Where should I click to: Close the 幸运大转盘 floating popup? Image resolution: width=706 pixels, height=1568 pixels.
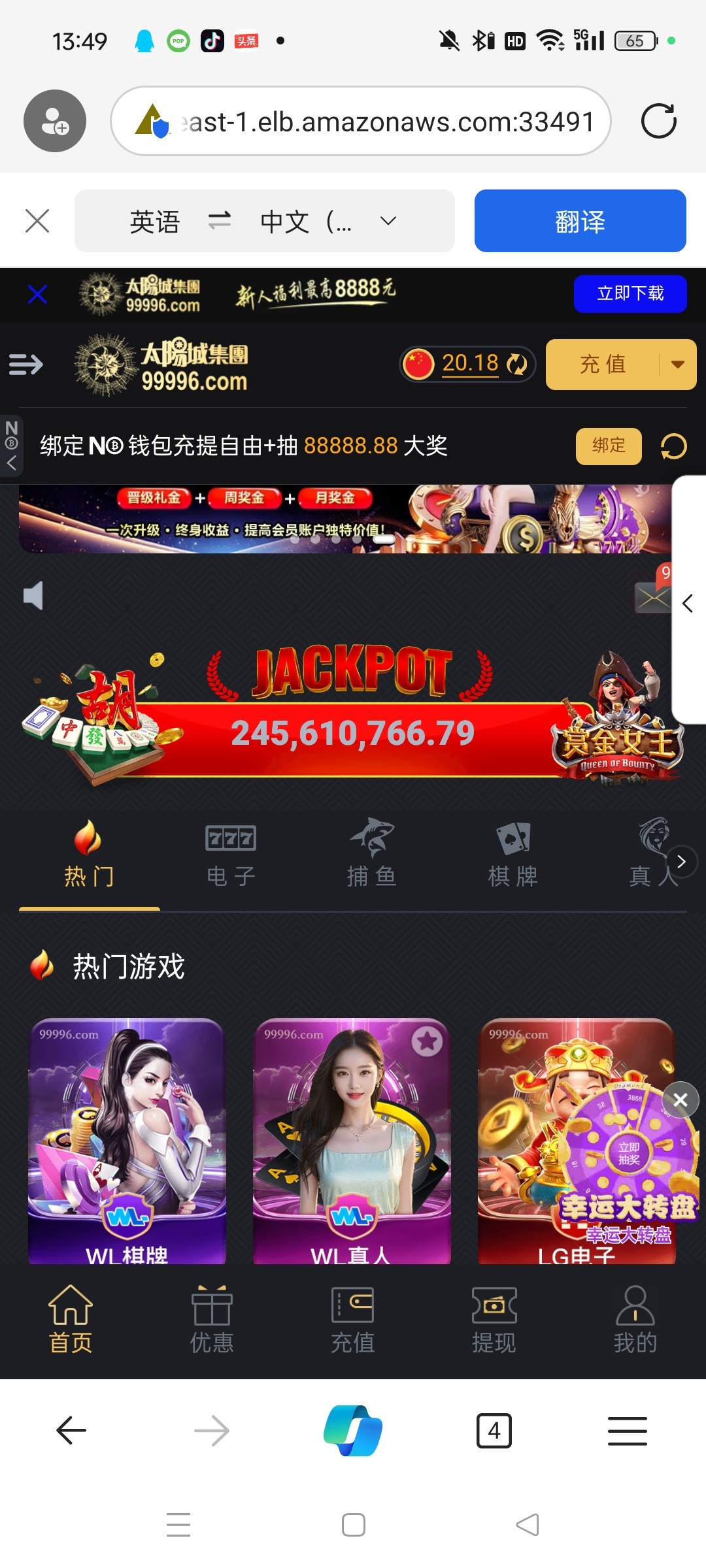(x=681, y=1100)
